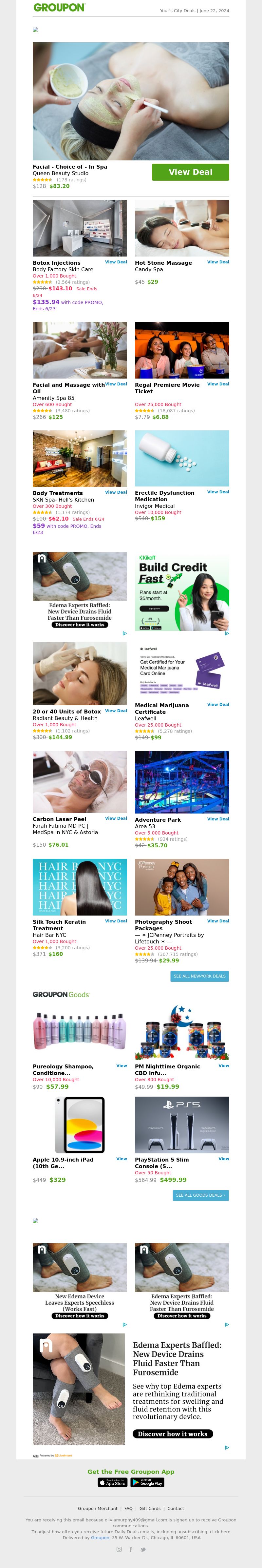The image size is (262, 1568).
Task: View deal for Adventure Park Area 53
Action: tap(218, 819)
